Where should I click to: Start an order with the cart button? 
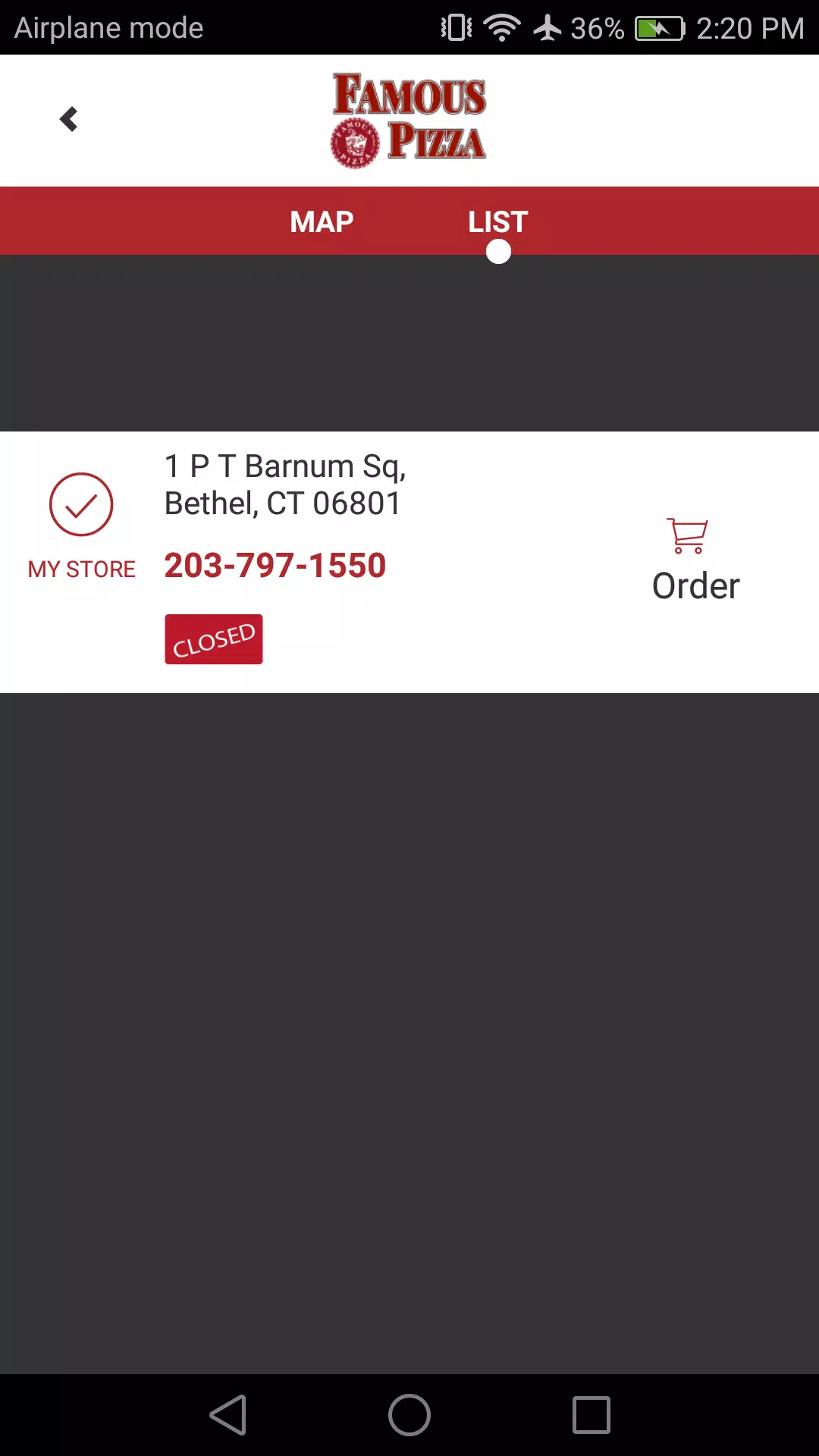(x=694, y=560)
